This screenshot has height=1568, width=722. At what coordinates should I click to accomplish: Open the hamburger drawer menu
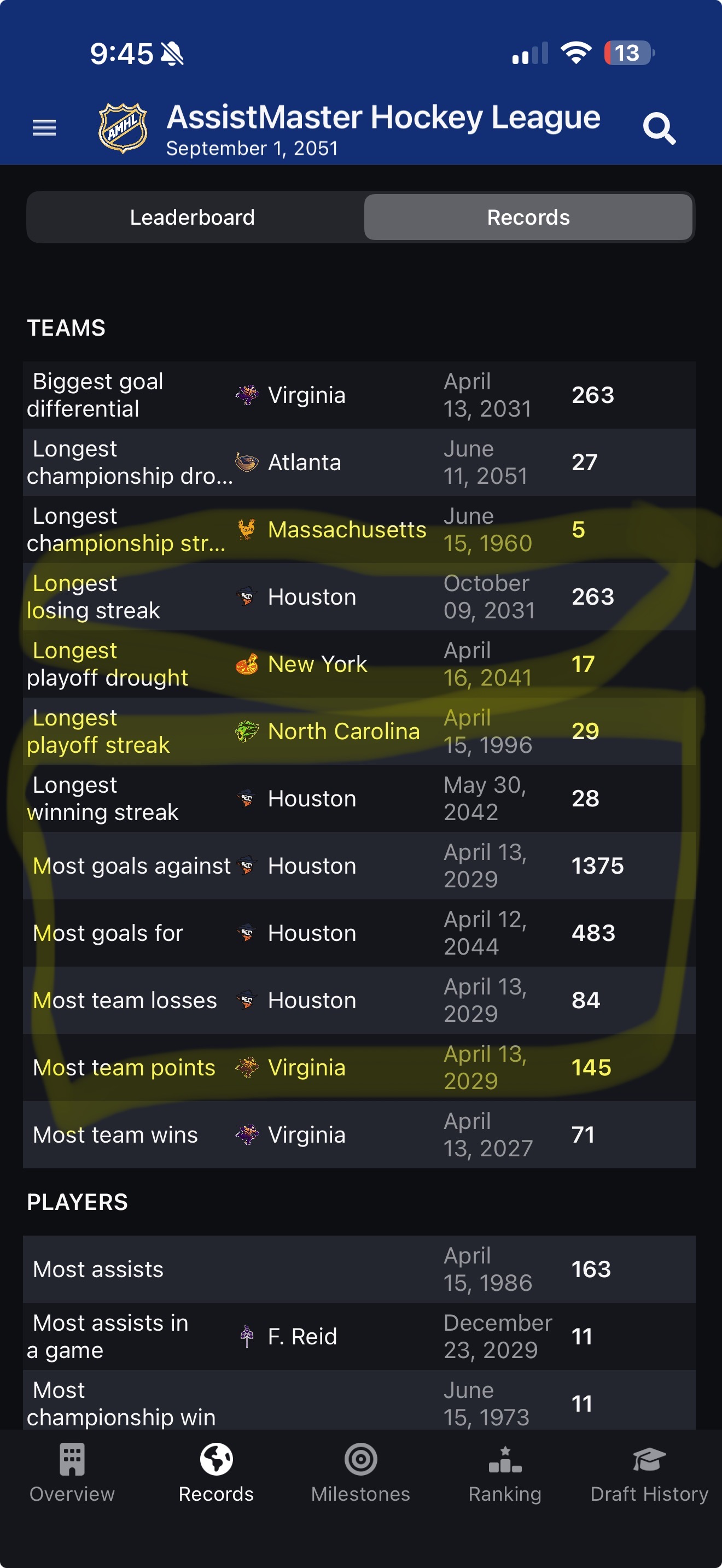coord(44,128)
